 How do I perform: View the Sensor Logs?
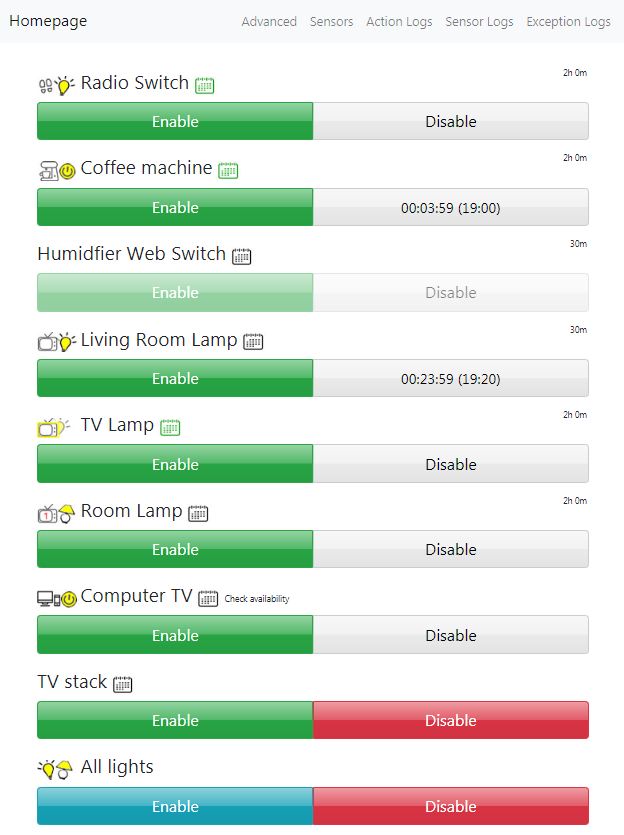479,21
